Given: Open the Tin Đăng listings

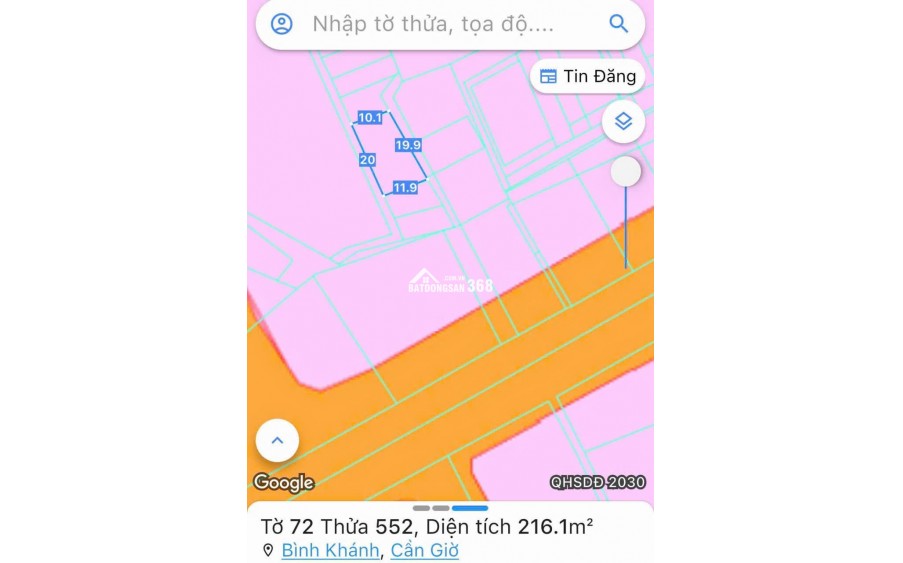Looking at the screenshot, I should pos(588,76).
